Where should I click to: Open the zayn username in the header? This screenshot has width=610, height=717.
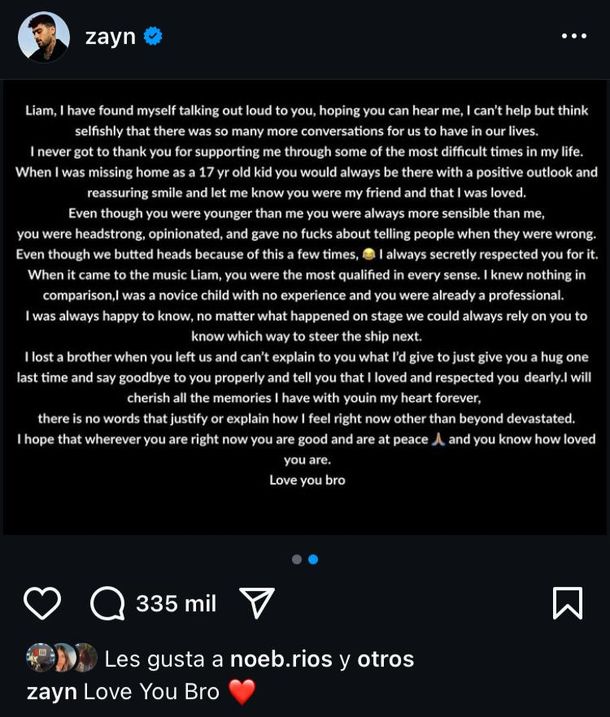coord(109,37)
